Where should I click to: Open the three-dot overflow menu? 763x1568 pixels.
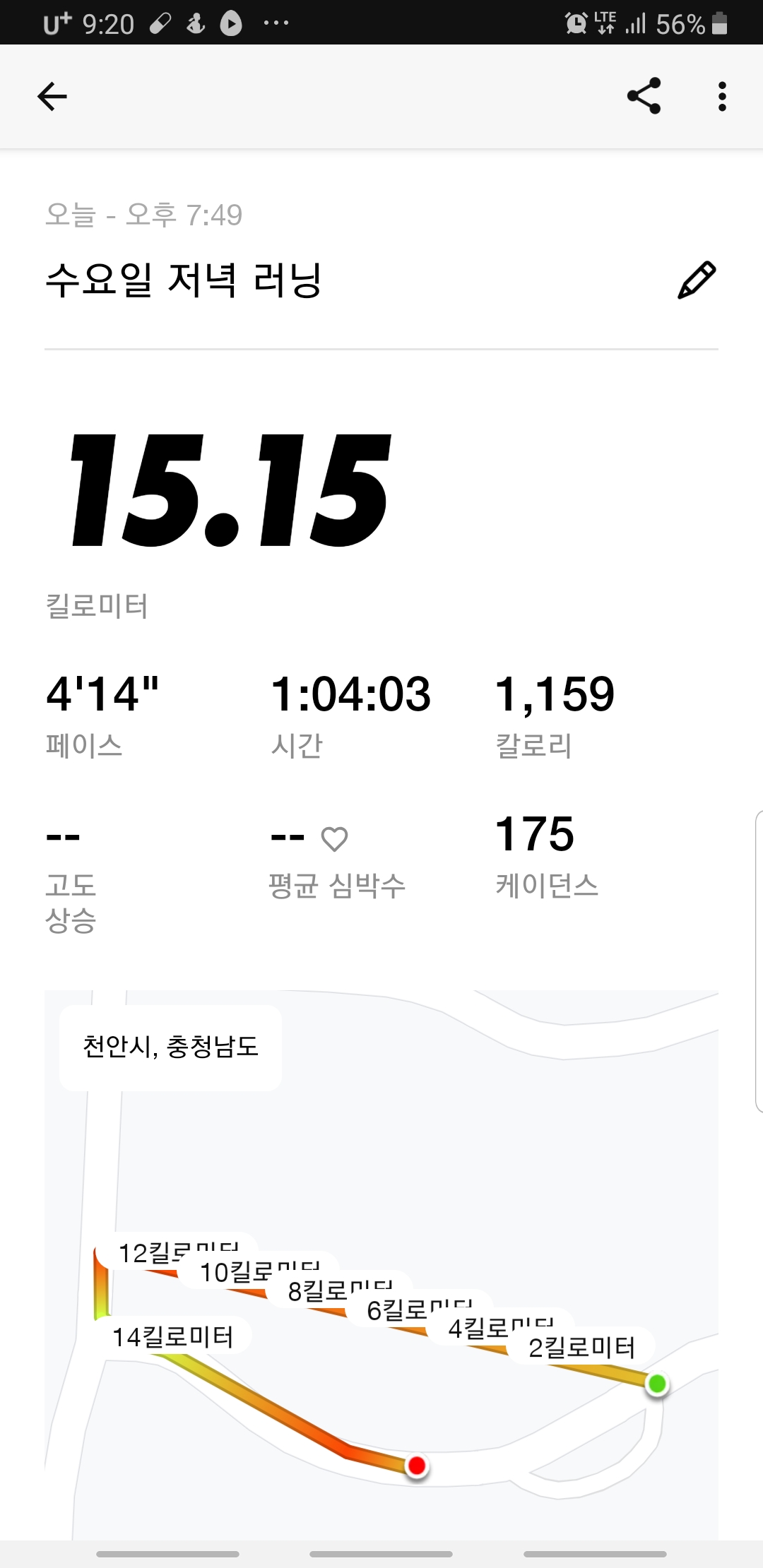pos(721,97)
